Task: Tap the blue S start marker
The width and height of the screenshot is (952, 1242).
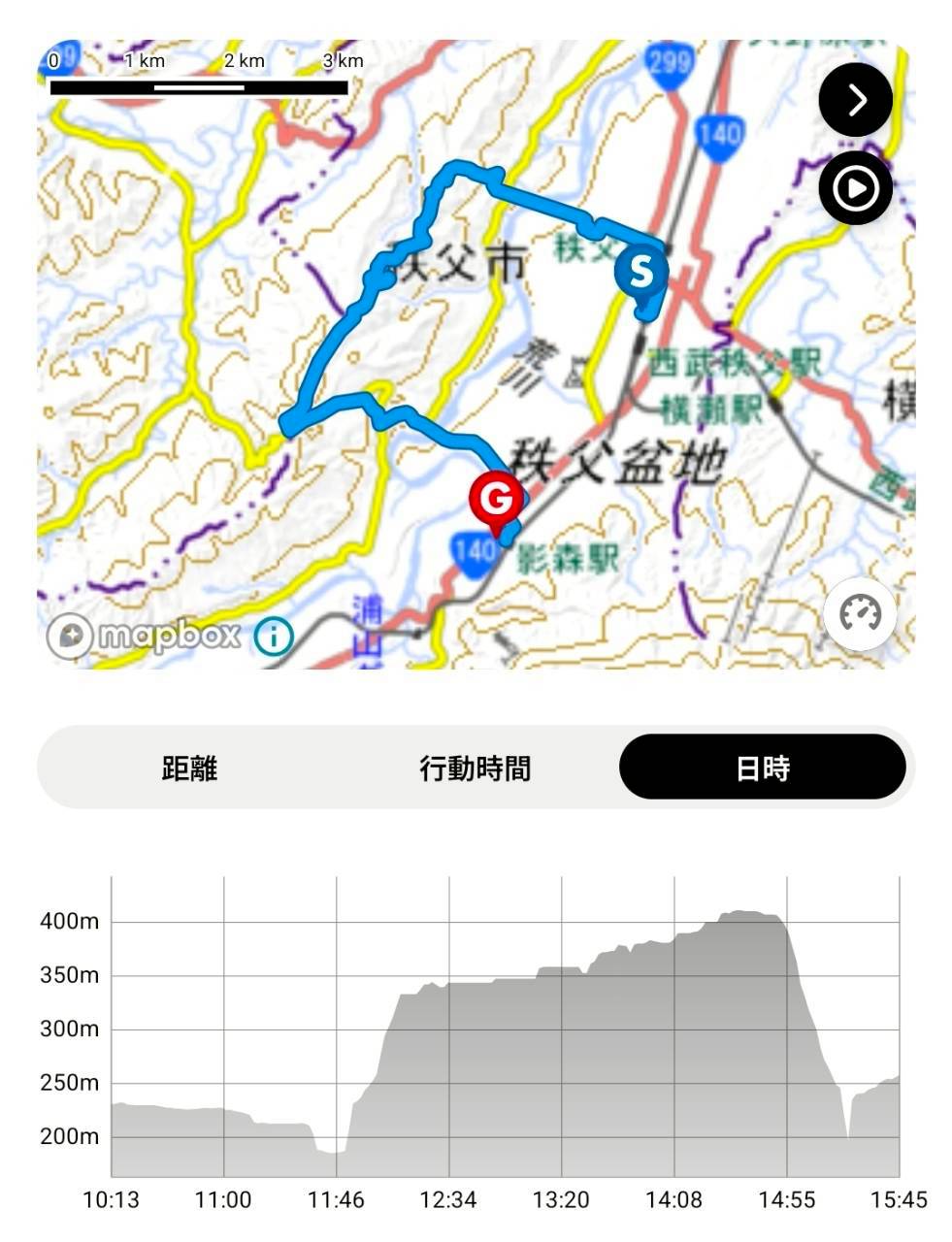Action: (641, 270)
